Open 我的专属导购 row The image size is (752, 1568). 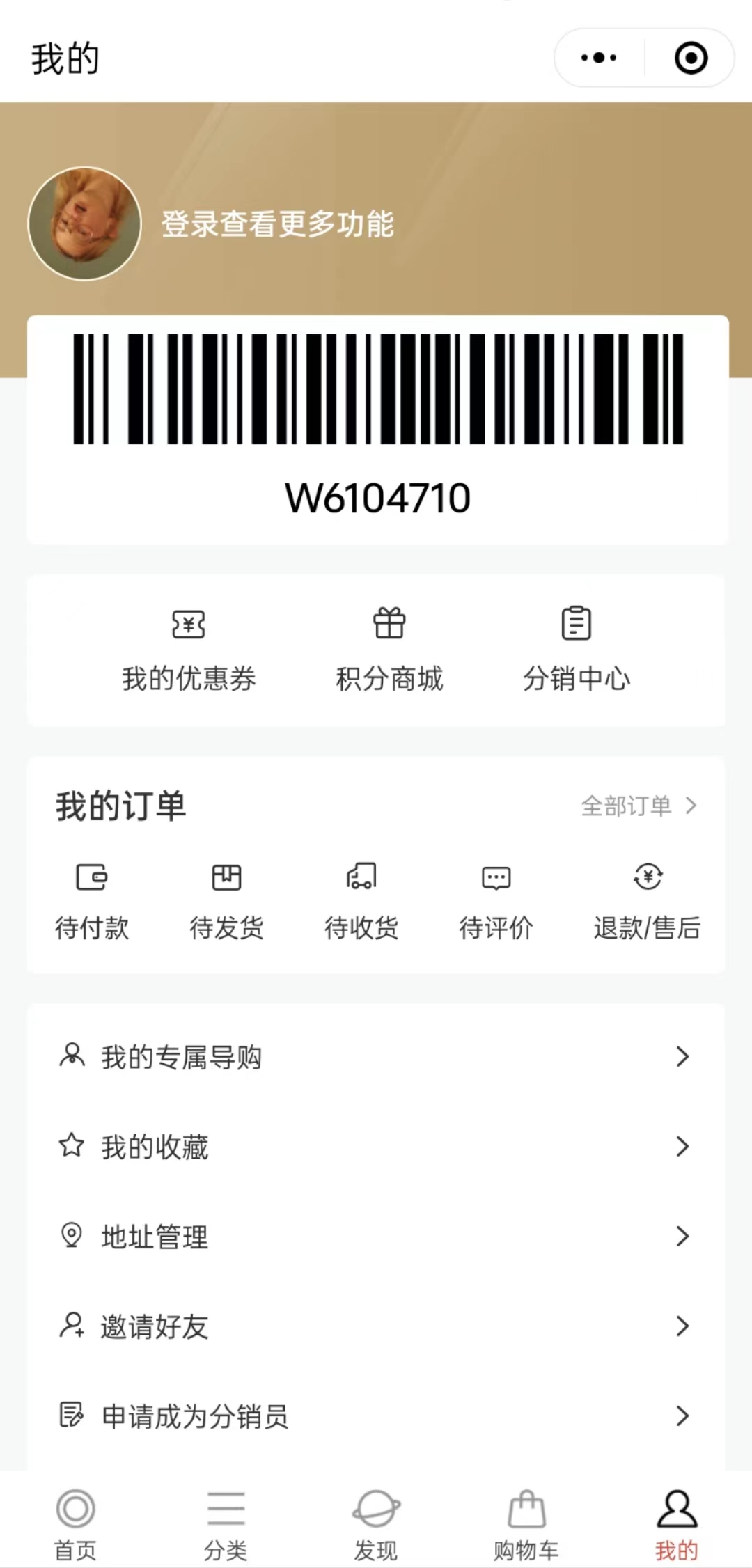click(x=376, y=1057)
